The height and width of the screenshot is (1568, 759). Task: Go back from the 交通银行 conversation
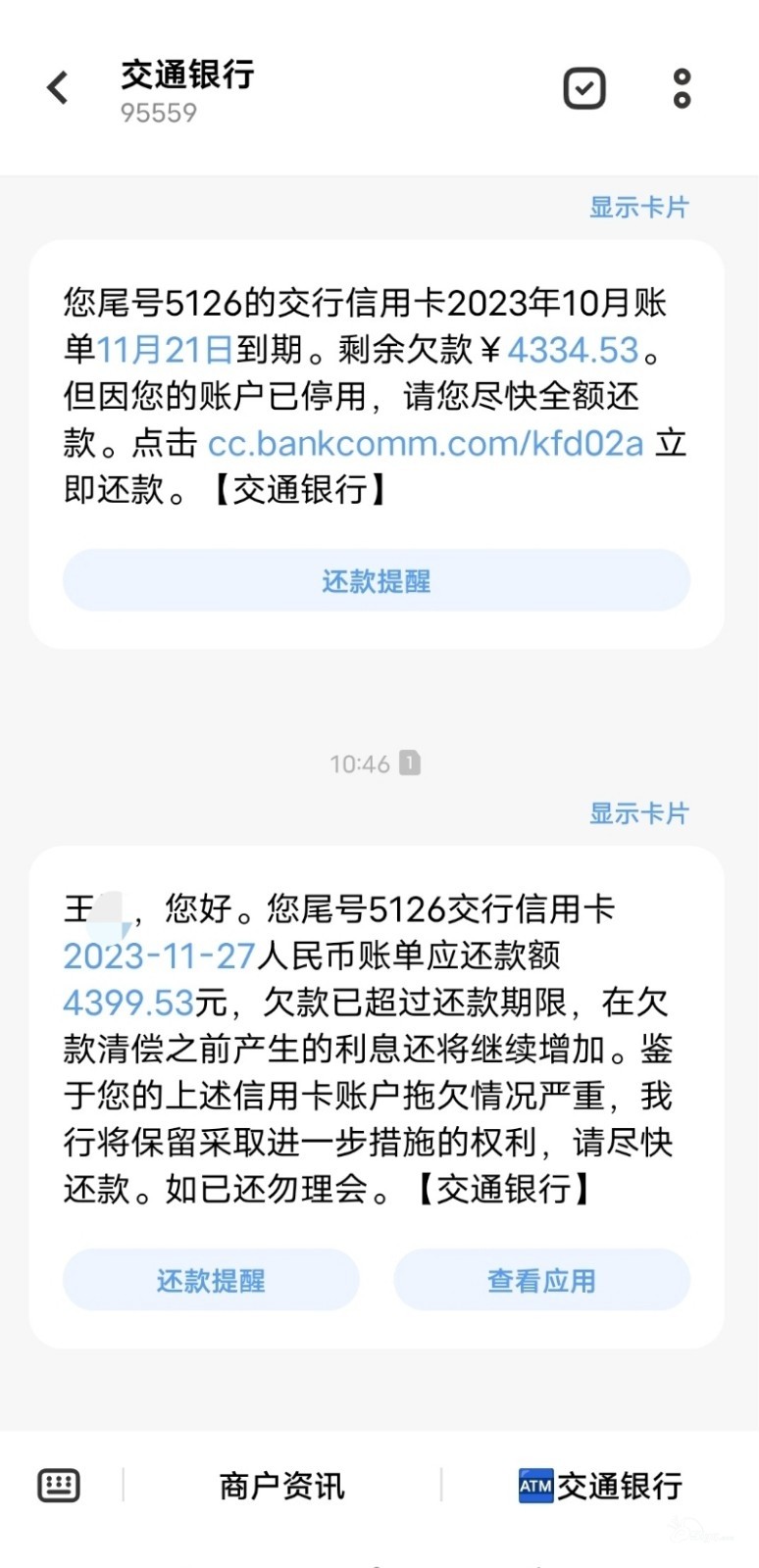point(58,88)
